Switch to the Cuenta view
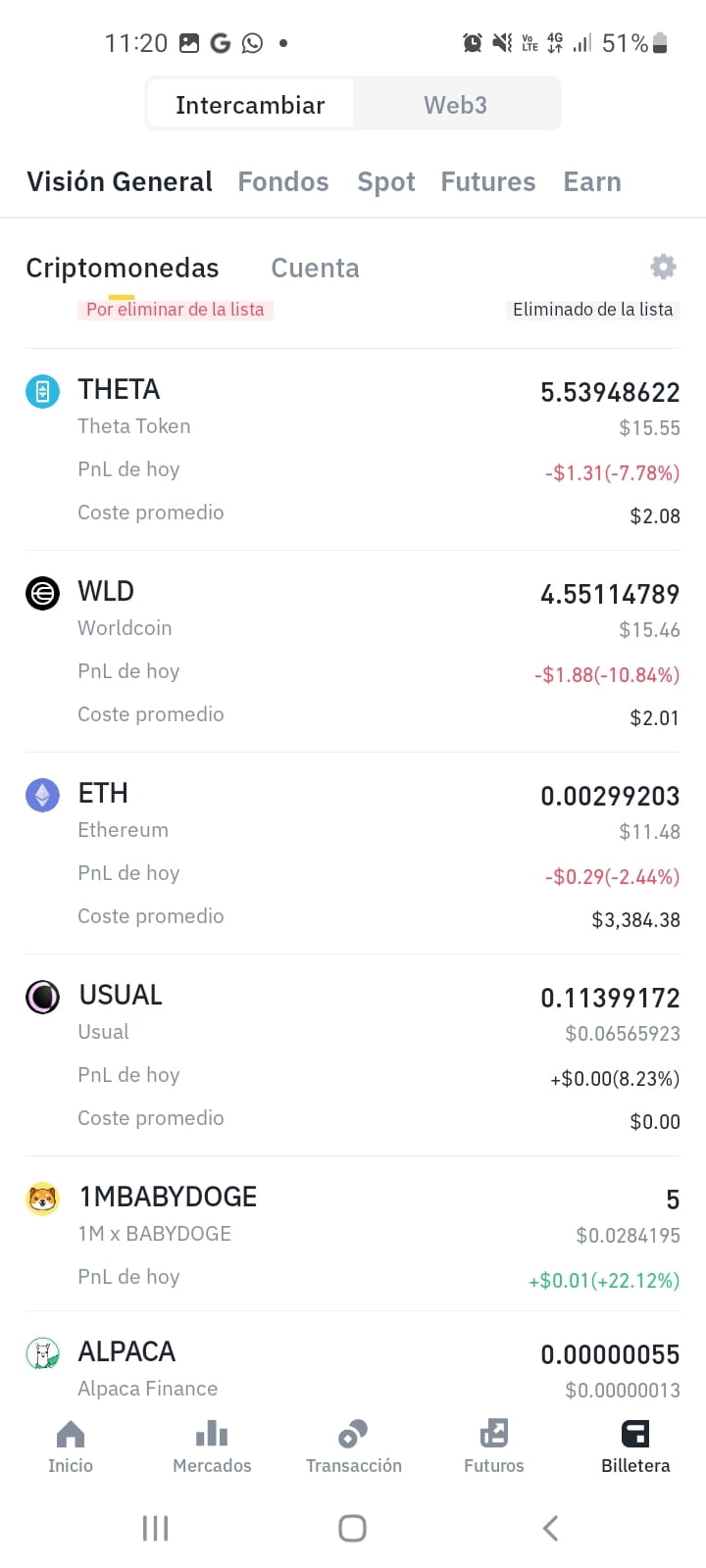Image resolution: width=706 pixels, height=1568 pixels. pos(315,269)
